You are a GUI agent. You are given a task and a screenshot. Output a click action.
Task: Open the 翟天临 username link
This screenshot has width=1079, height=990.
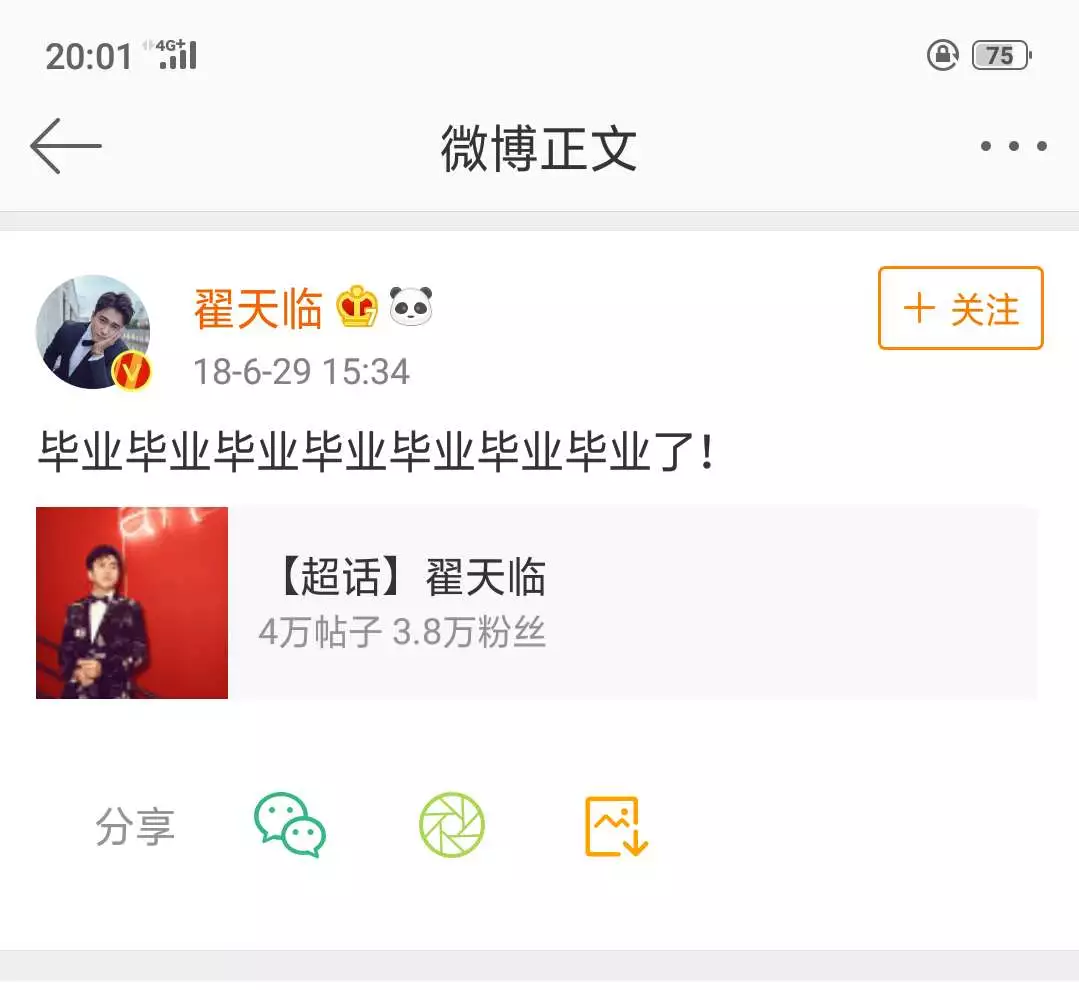(x=258, y=309)
